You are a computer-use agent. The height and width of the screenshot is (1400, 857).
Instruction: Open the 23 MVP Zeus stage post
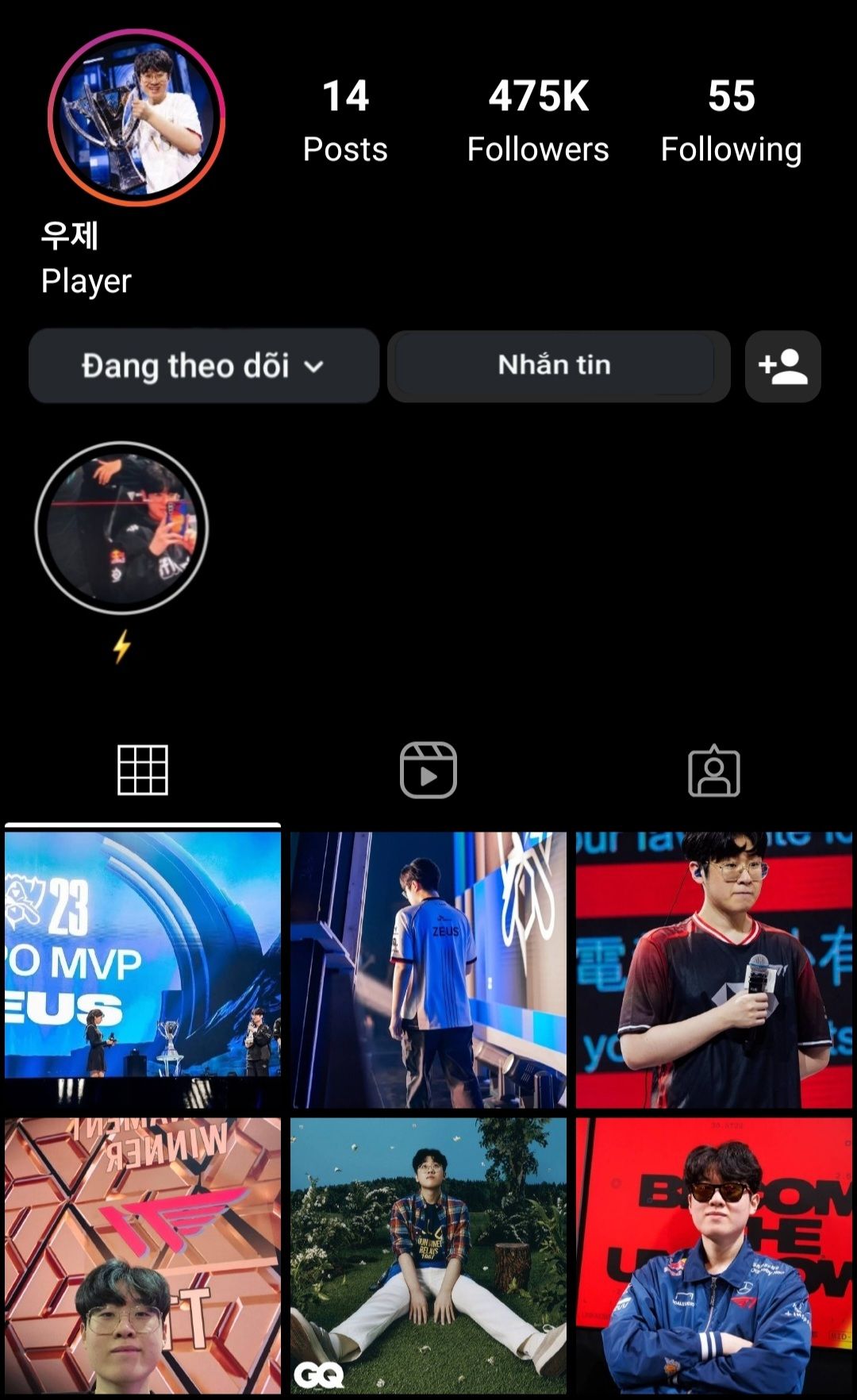143,968
